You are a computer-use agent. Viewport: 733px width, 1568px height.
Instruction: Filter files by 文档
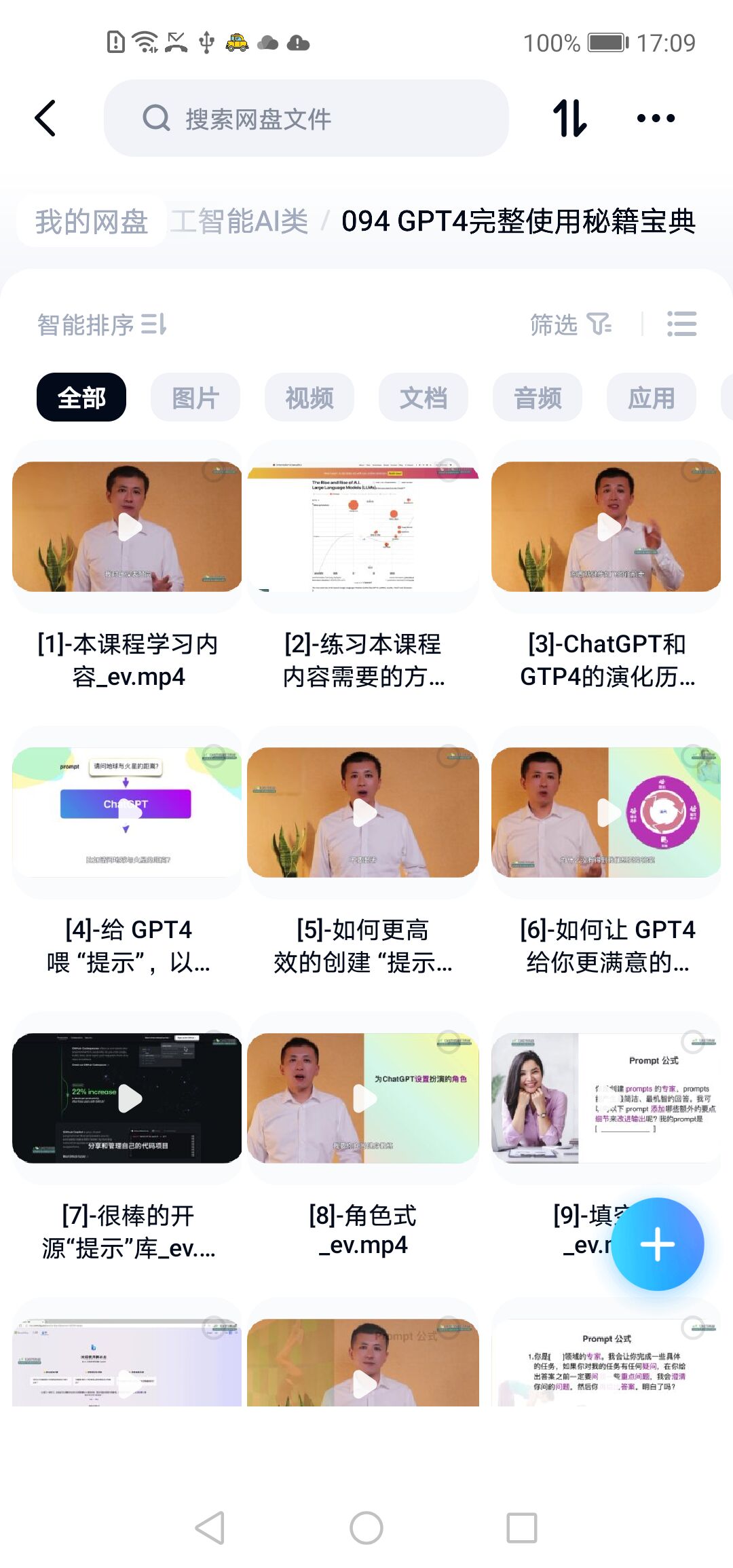click(424, 397)
